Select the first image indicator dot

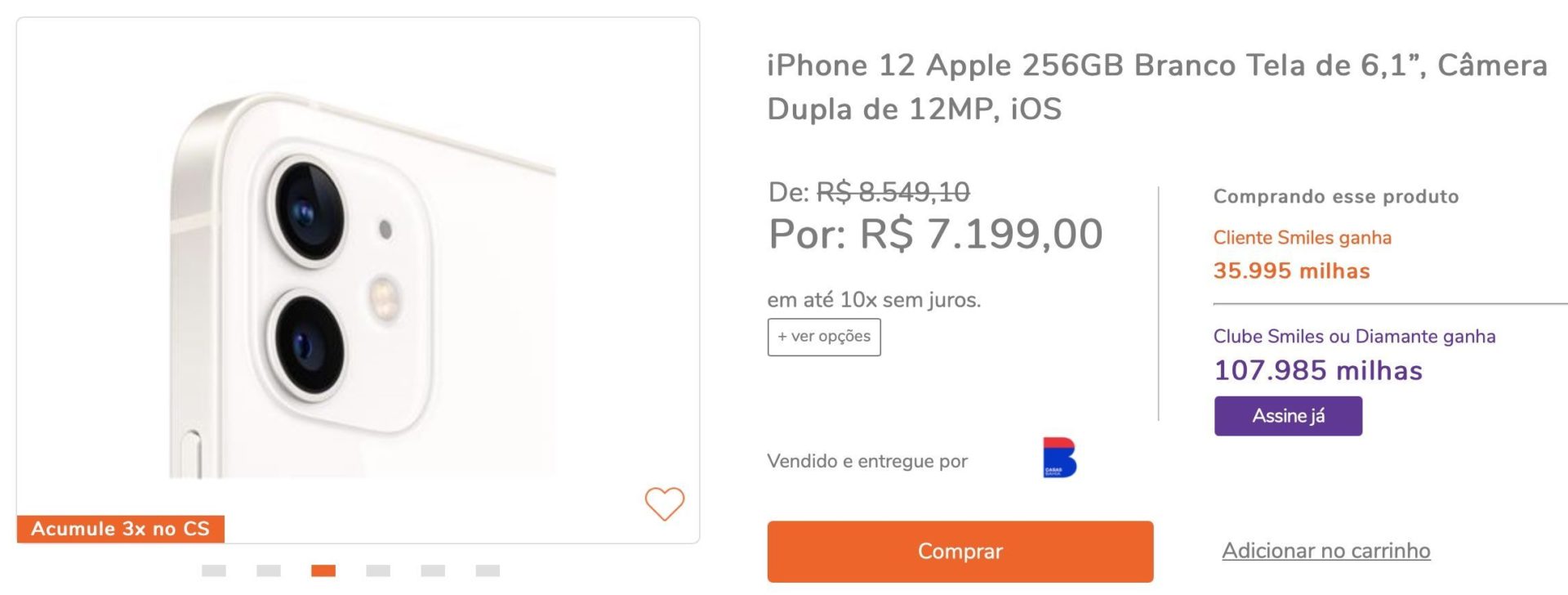[214, 570]
